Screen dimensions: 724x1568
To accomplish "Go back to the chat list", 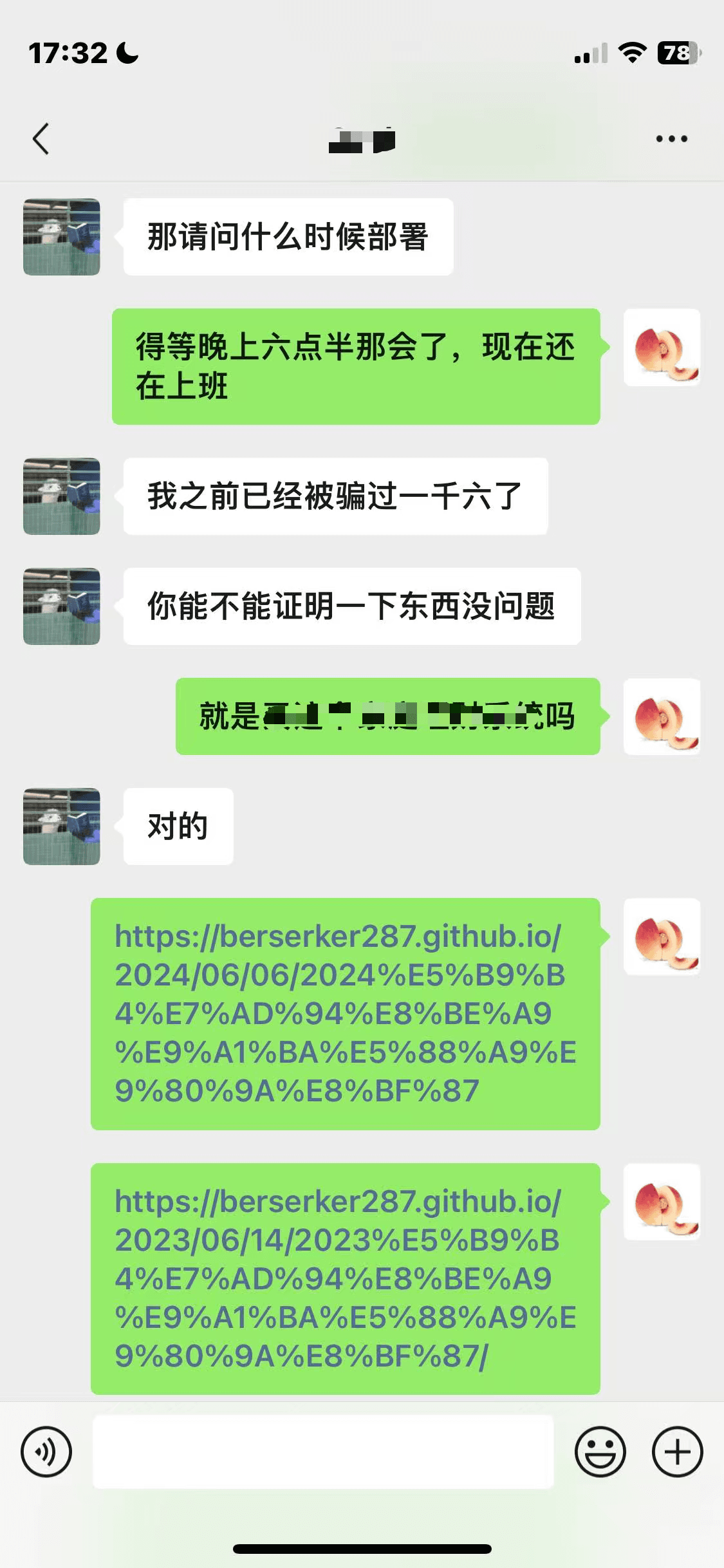I will [41, 138].
